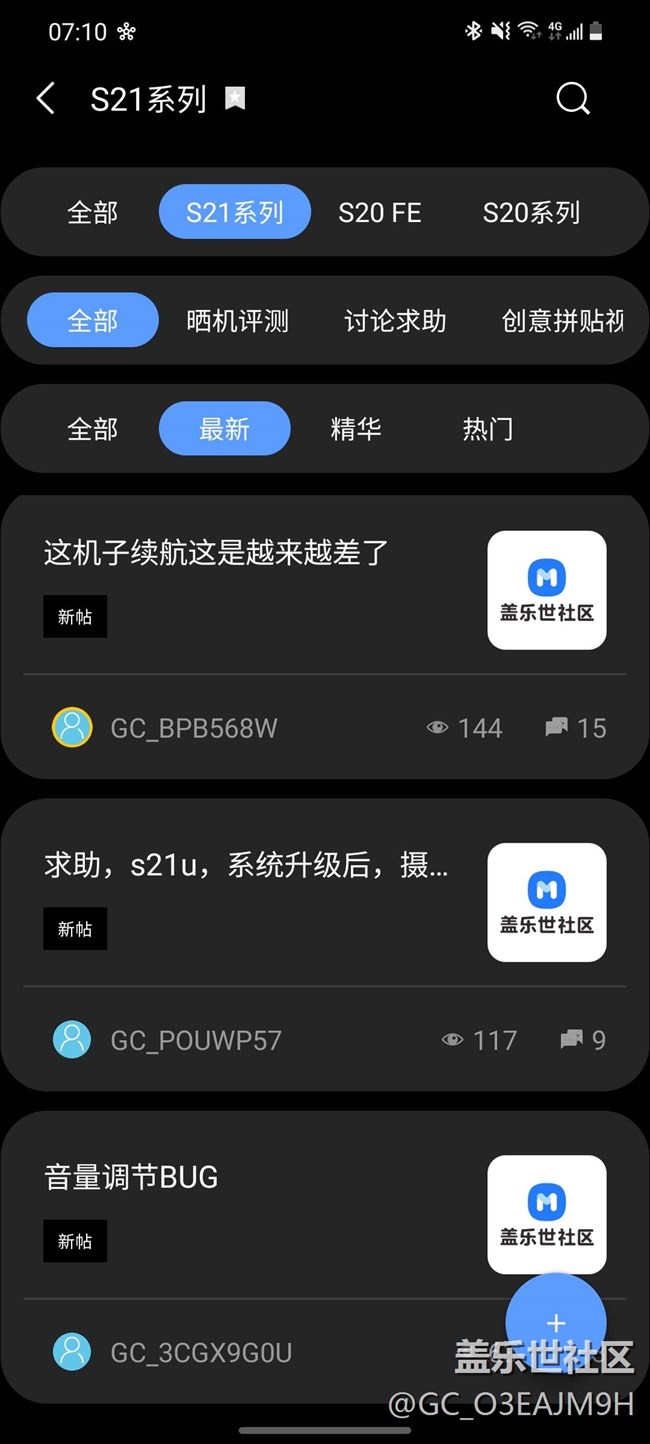Show 热门 posts

point(488,429)
